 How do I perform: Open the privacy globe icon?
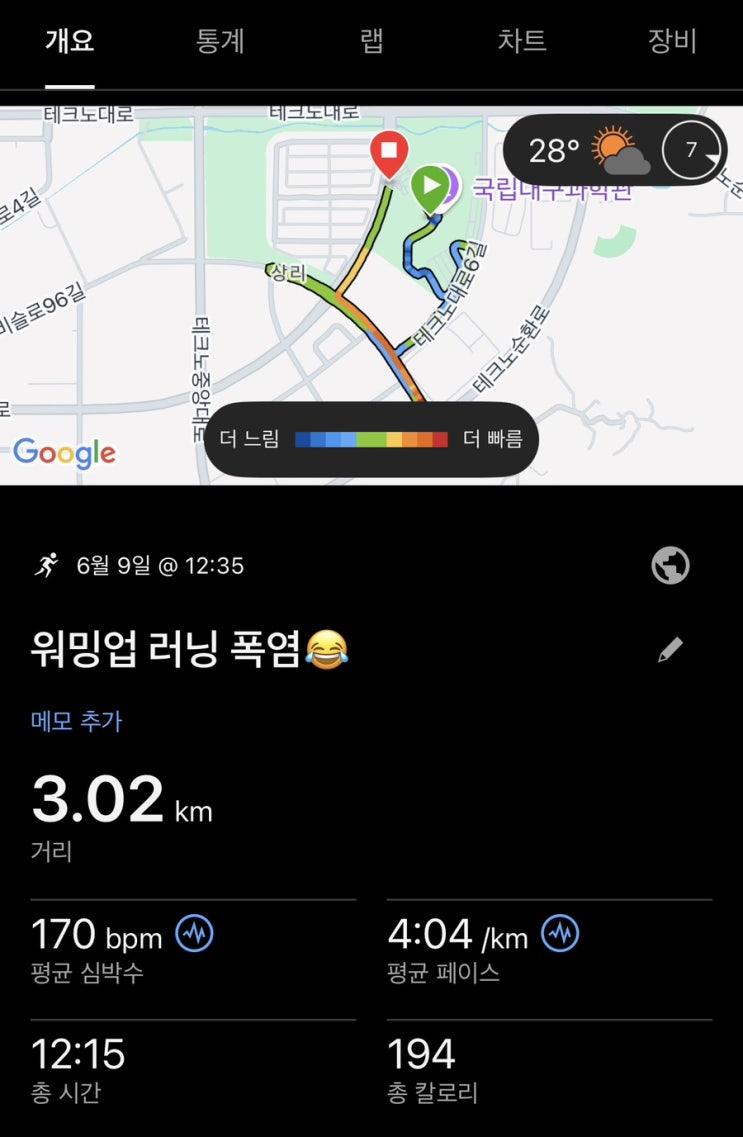coord(671,566)
